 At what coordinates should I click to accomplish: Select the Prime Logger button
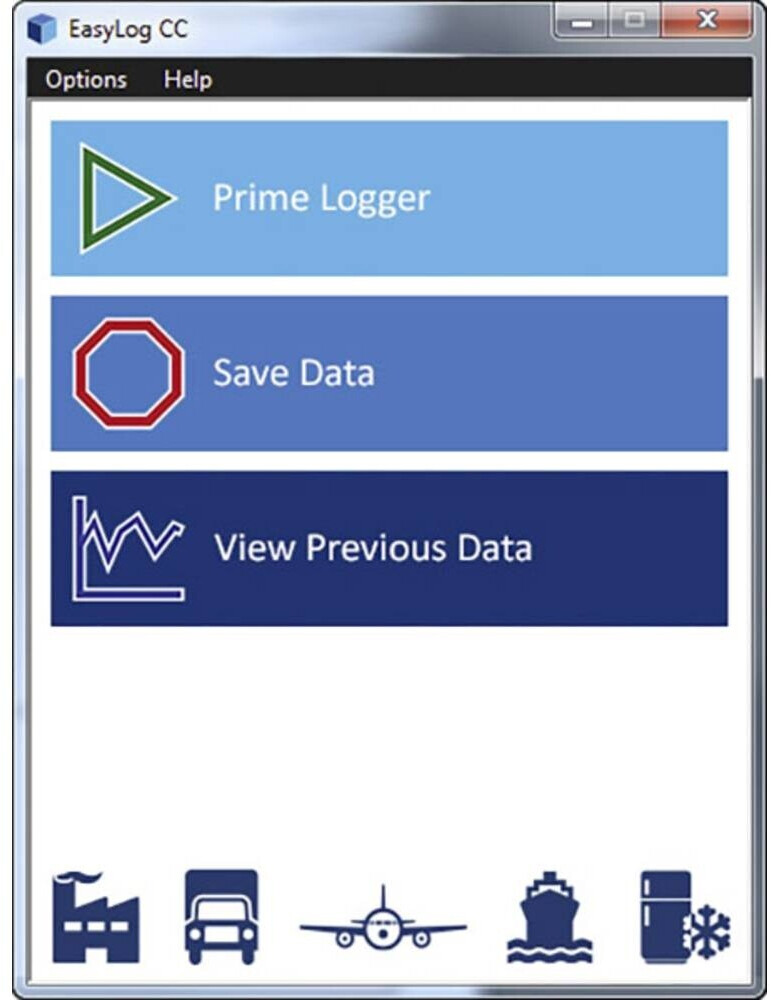(x=389, y=198)
